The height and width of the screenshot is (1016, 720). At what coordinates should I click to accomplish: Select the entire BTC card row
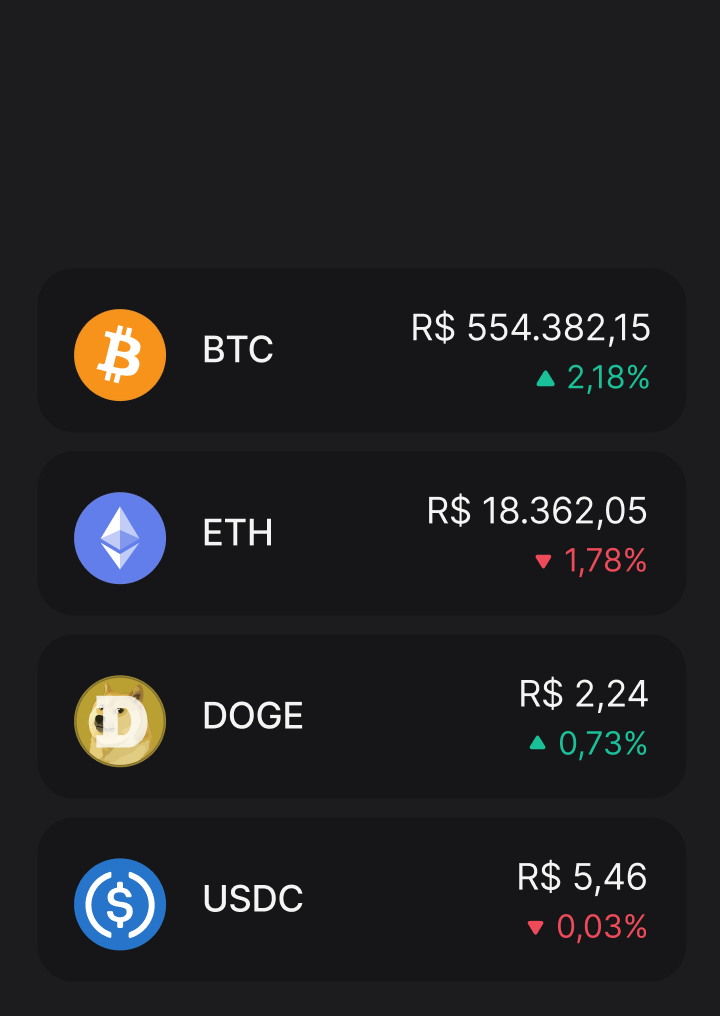click(360, 350)
